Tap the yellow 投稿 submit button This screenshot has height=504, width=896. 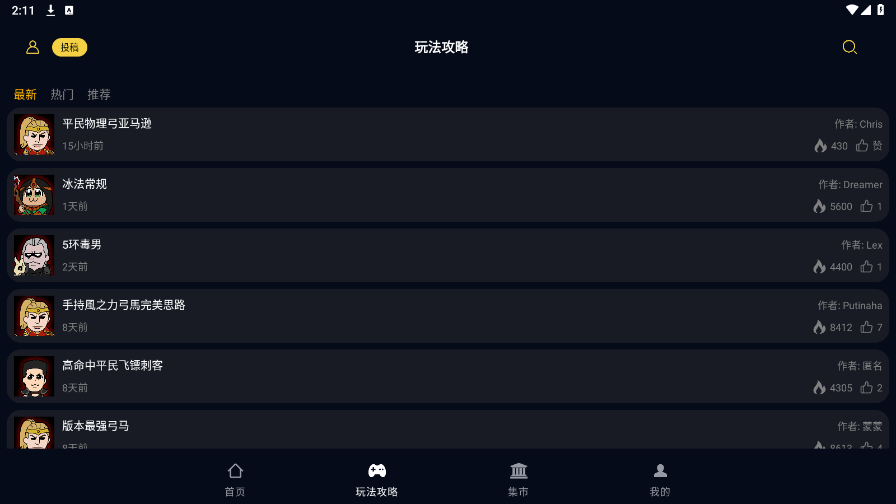pyautogui.click(x=69, y=47)
